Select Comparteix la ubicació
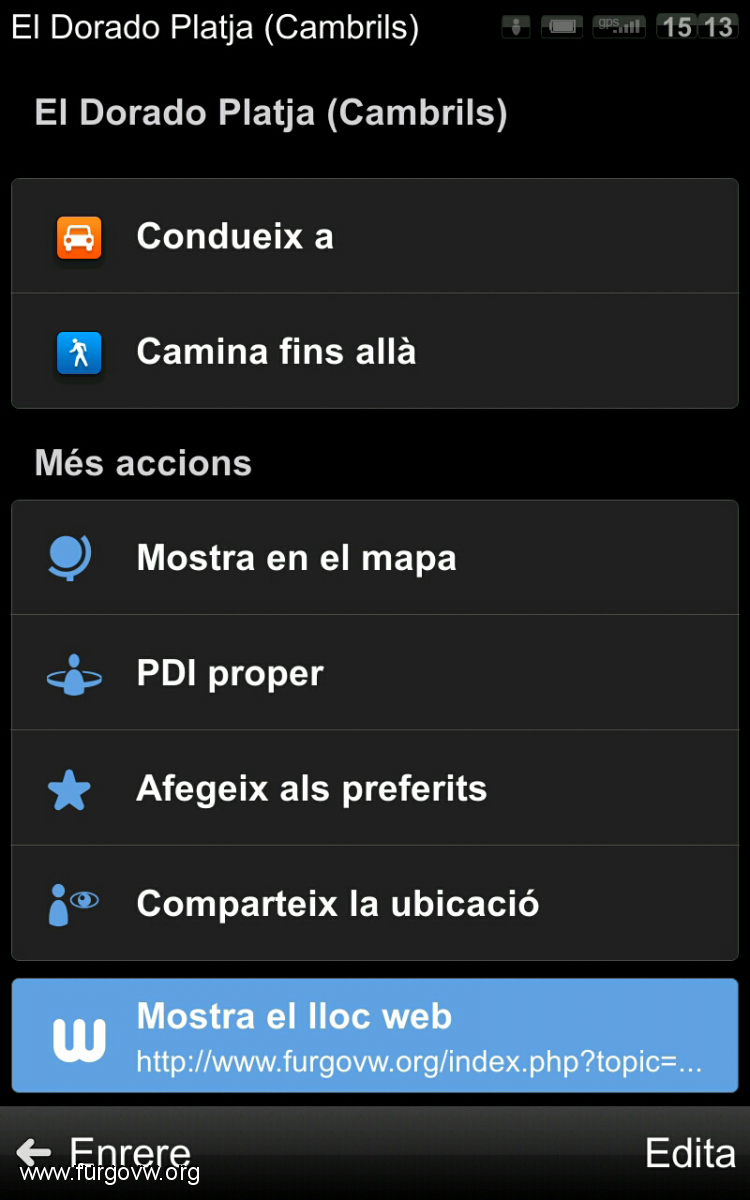750x1200 pixels. (375, 903)
